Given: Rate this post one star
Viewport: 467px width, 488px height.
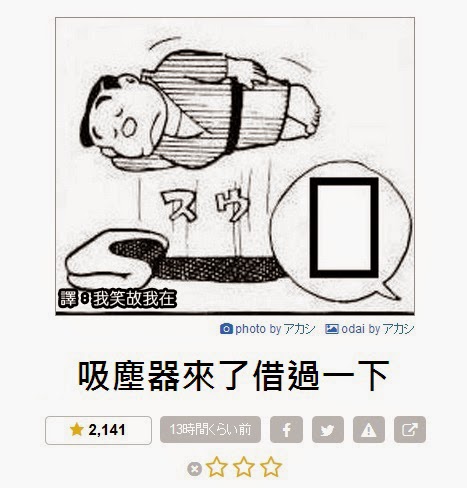Looking at the screenshot, I should (x=217, y=467).
